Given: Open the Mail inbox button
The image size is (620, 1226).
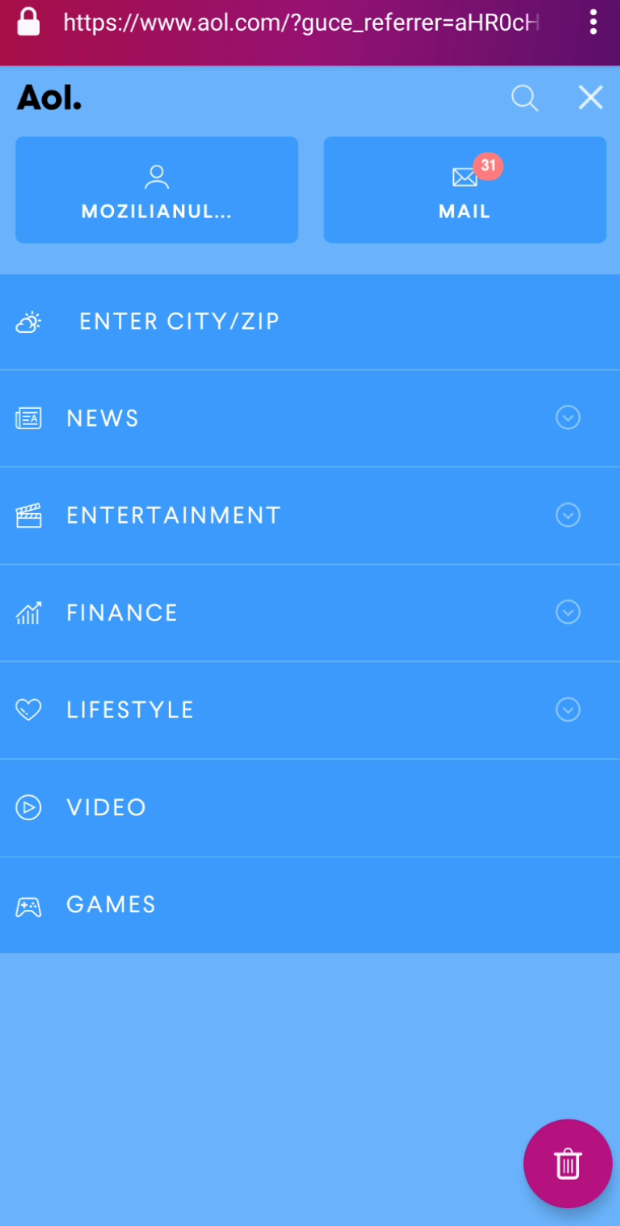Looking at the screenshot, I should pyautogui.click(x=465, y=190).
